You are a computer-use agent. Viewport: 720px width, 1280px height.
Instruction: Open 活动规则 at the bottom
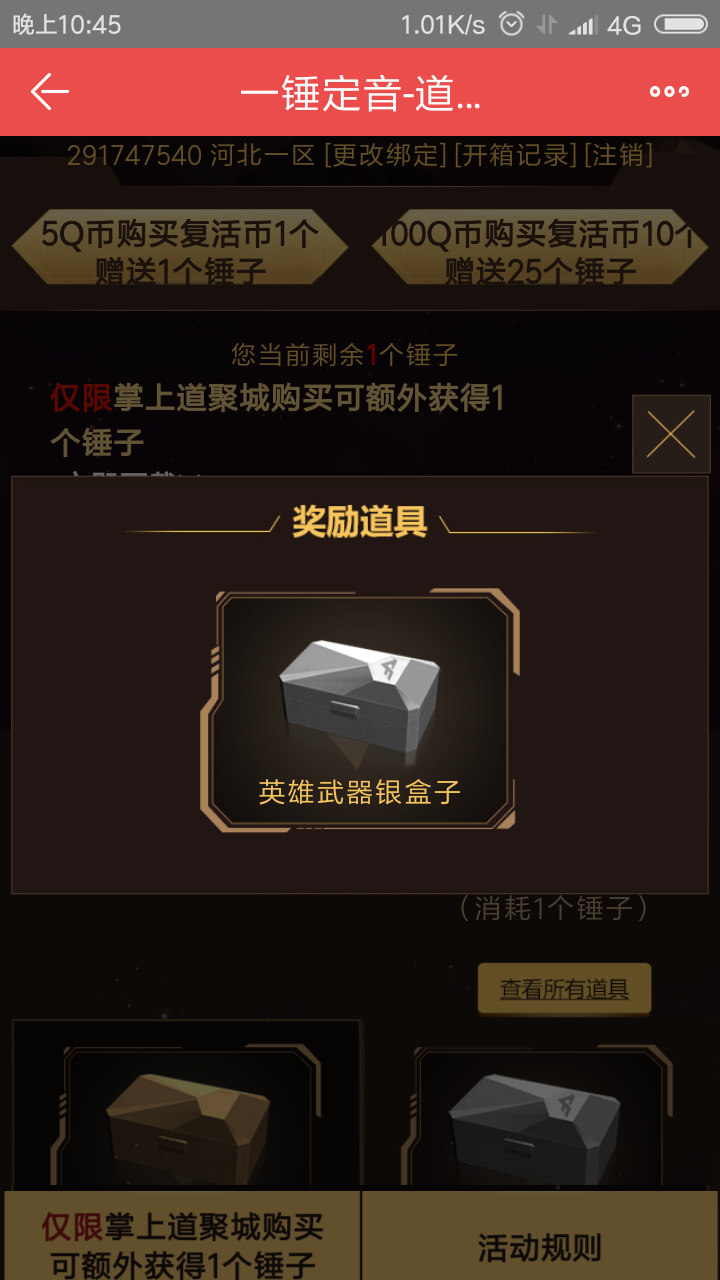click(x=540, y=1246)
